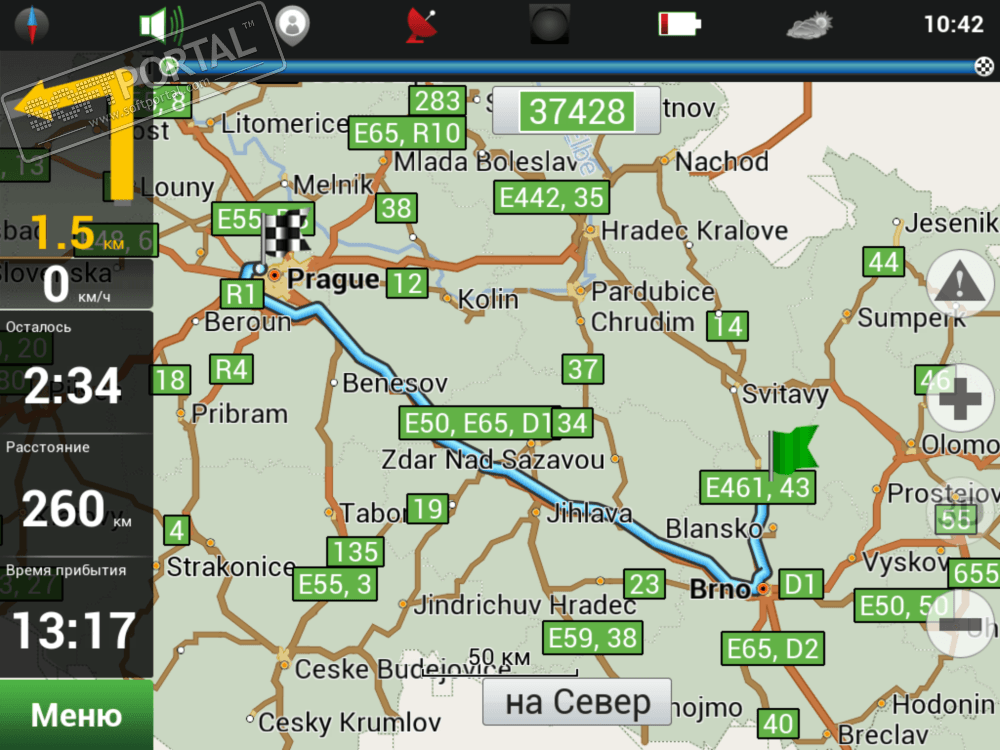
Task: Toggle the sound speaker icon
Action: point(160,23)
